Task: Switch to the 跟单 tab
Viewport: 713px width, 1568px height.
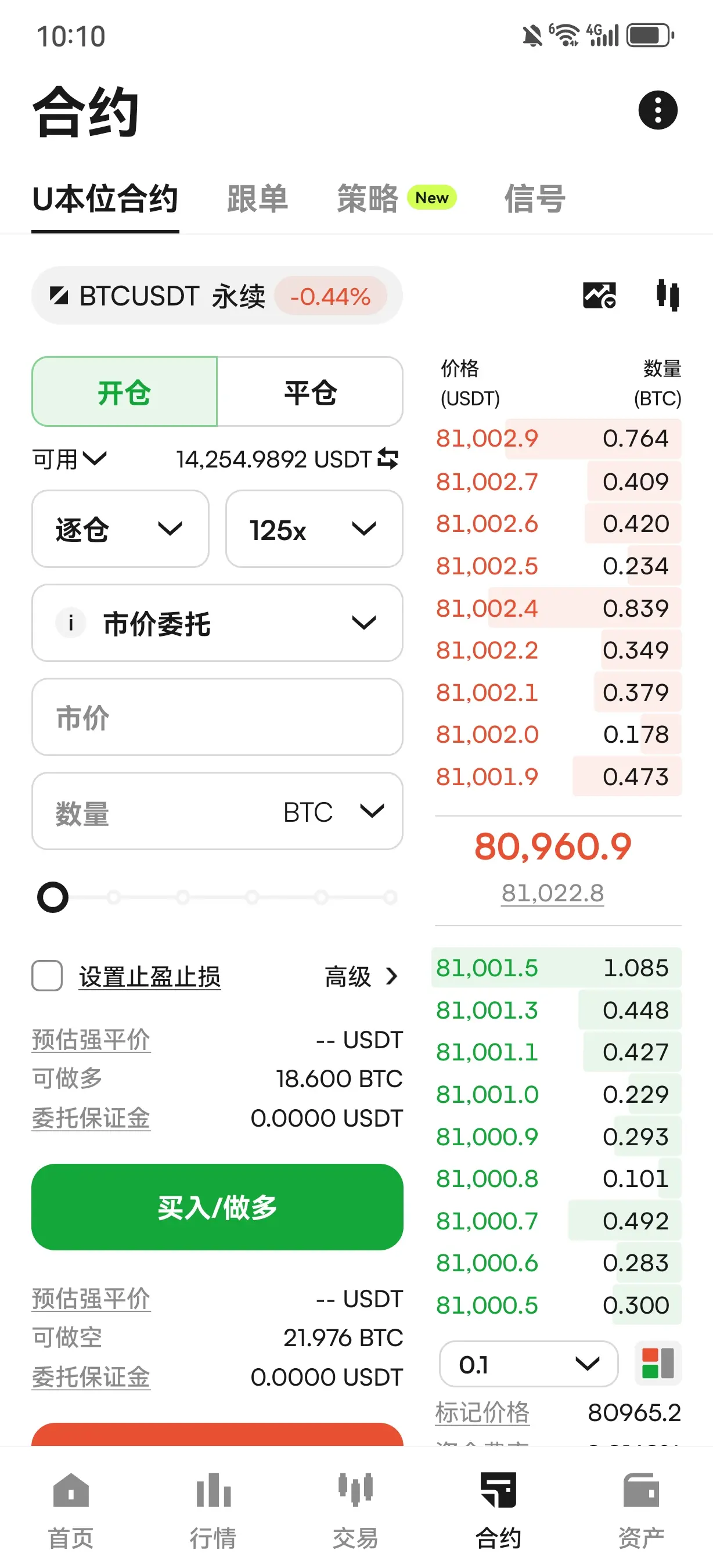Action: pos(257,199)
